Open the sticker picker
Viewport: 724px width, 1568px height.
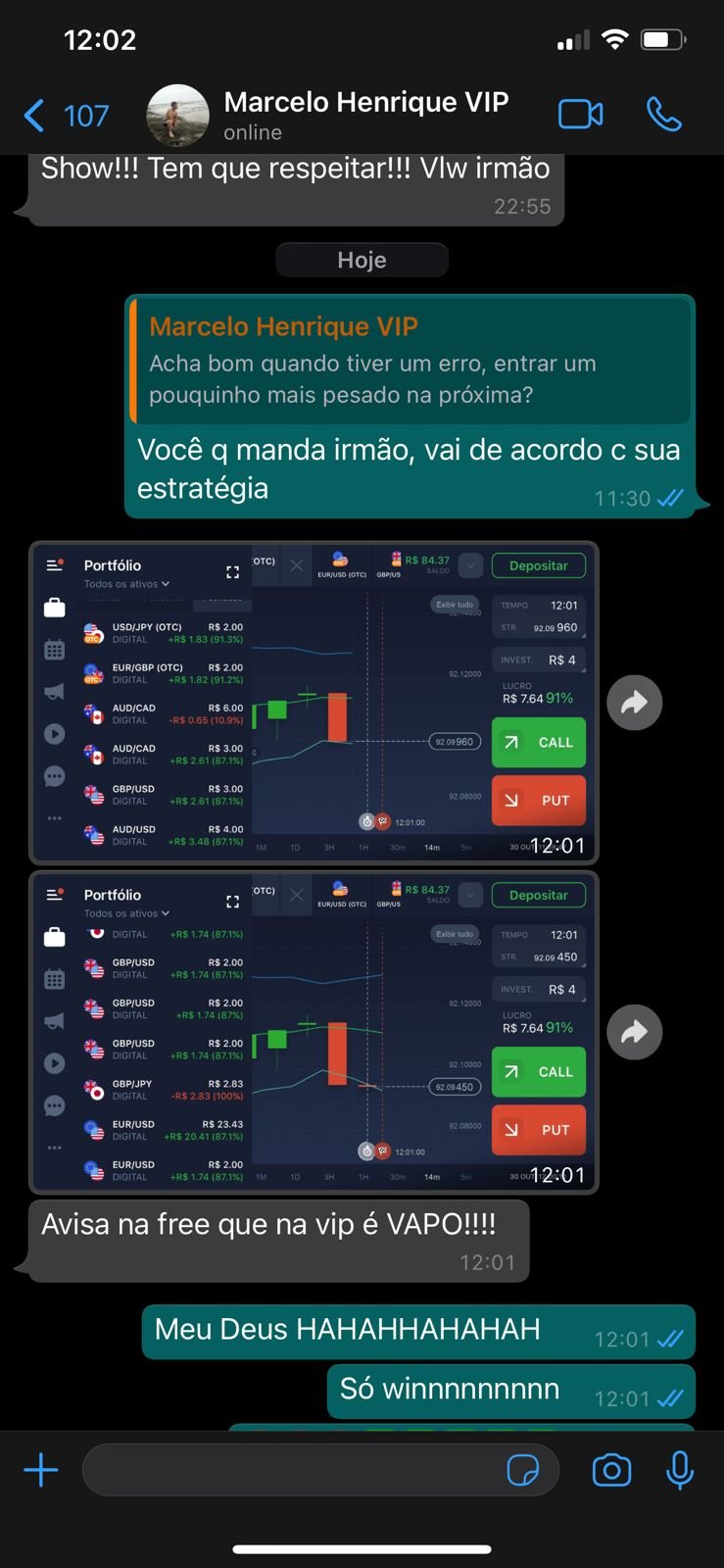pos(523,1470)
